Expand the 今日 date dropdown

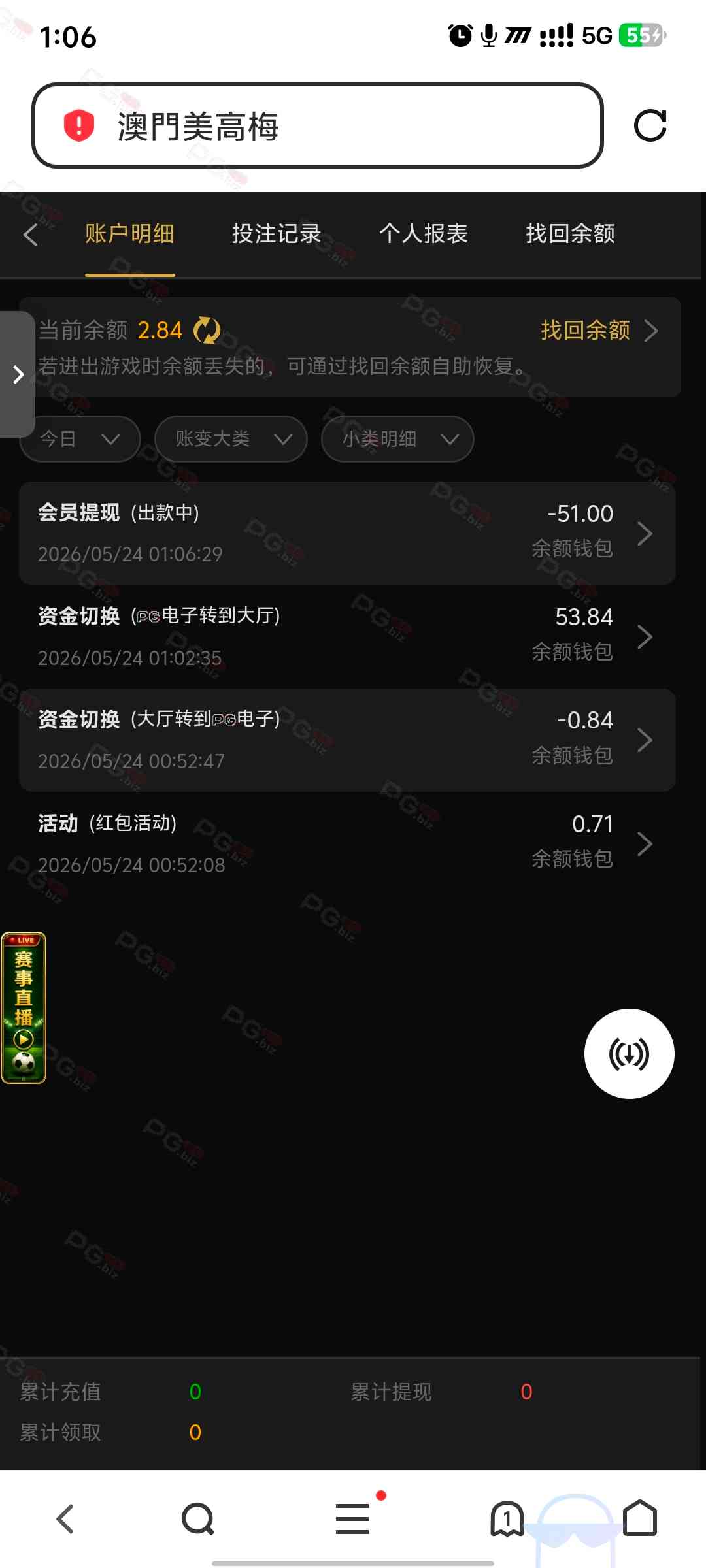pos(80,438)
